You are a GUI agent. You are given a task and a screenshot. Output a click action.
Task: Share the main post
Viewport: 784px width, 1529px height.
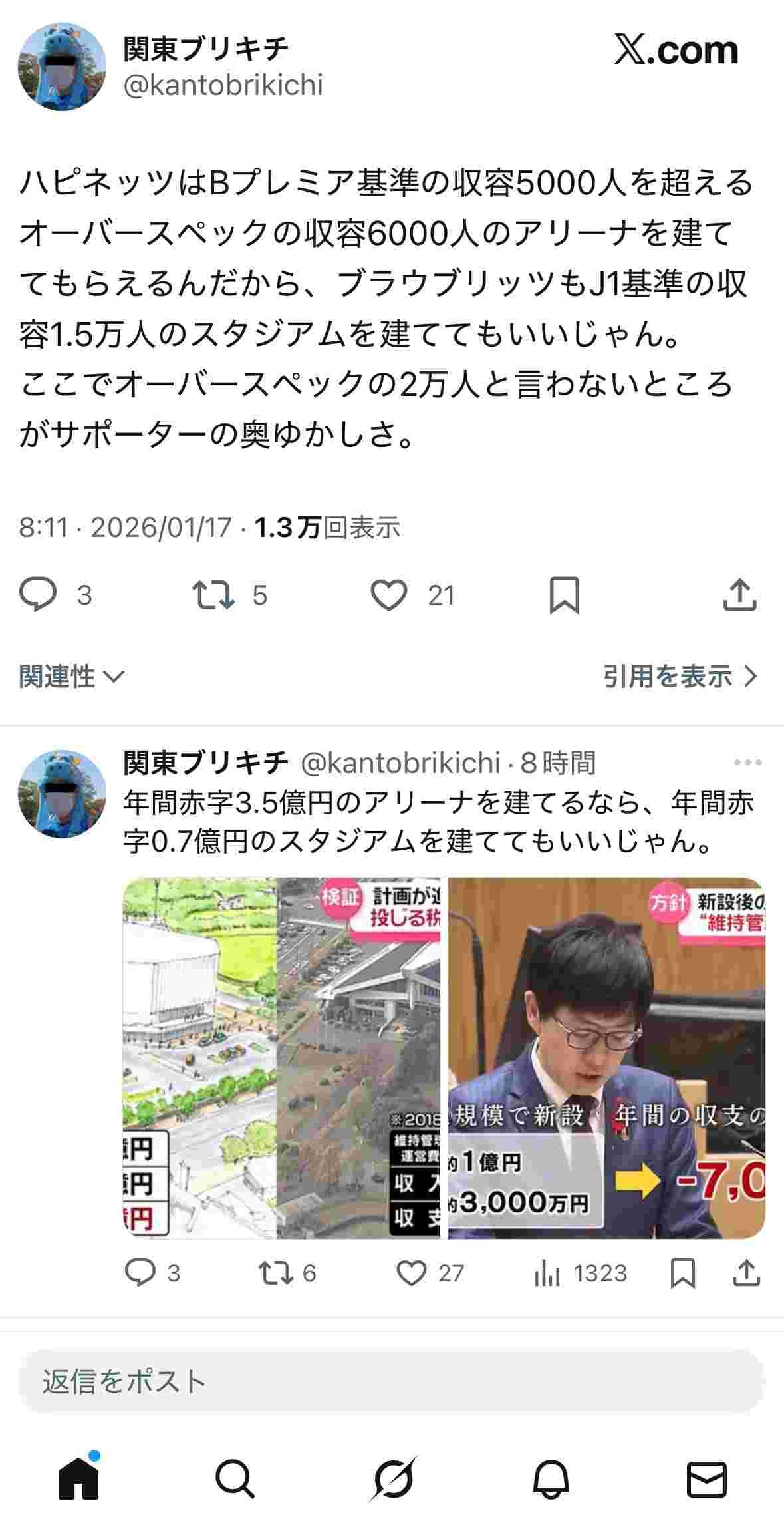[739, 594]
